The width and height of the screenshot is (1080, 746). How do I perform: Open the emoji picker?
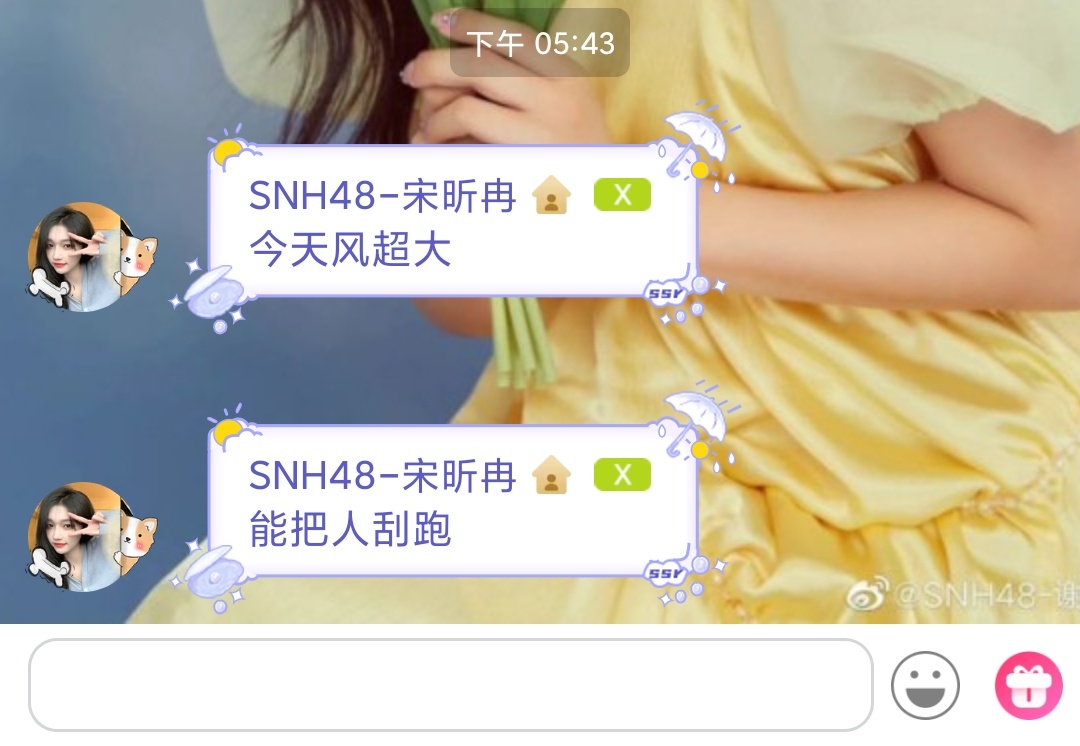[925, 686]
